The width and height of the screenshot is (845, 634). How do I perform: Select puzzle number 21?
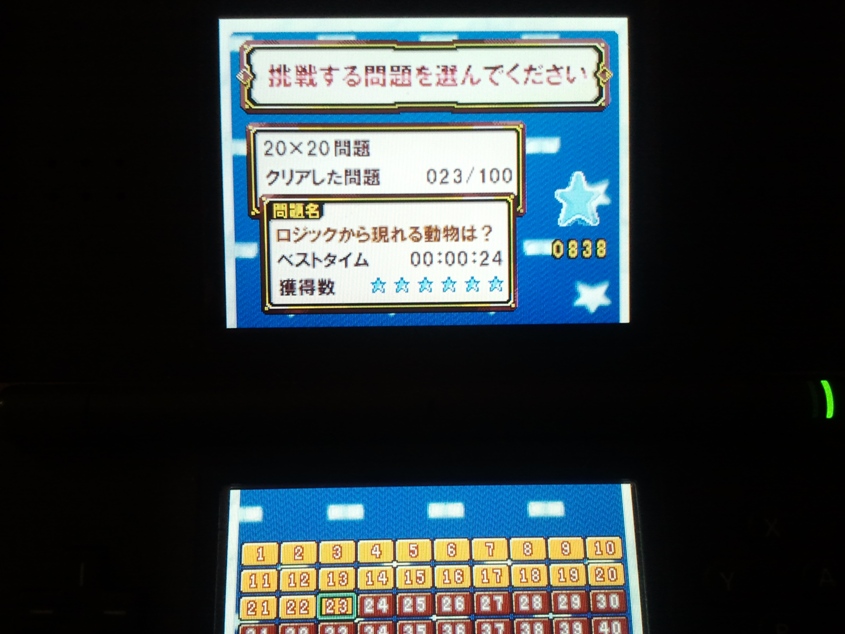(x=258, y=607)
